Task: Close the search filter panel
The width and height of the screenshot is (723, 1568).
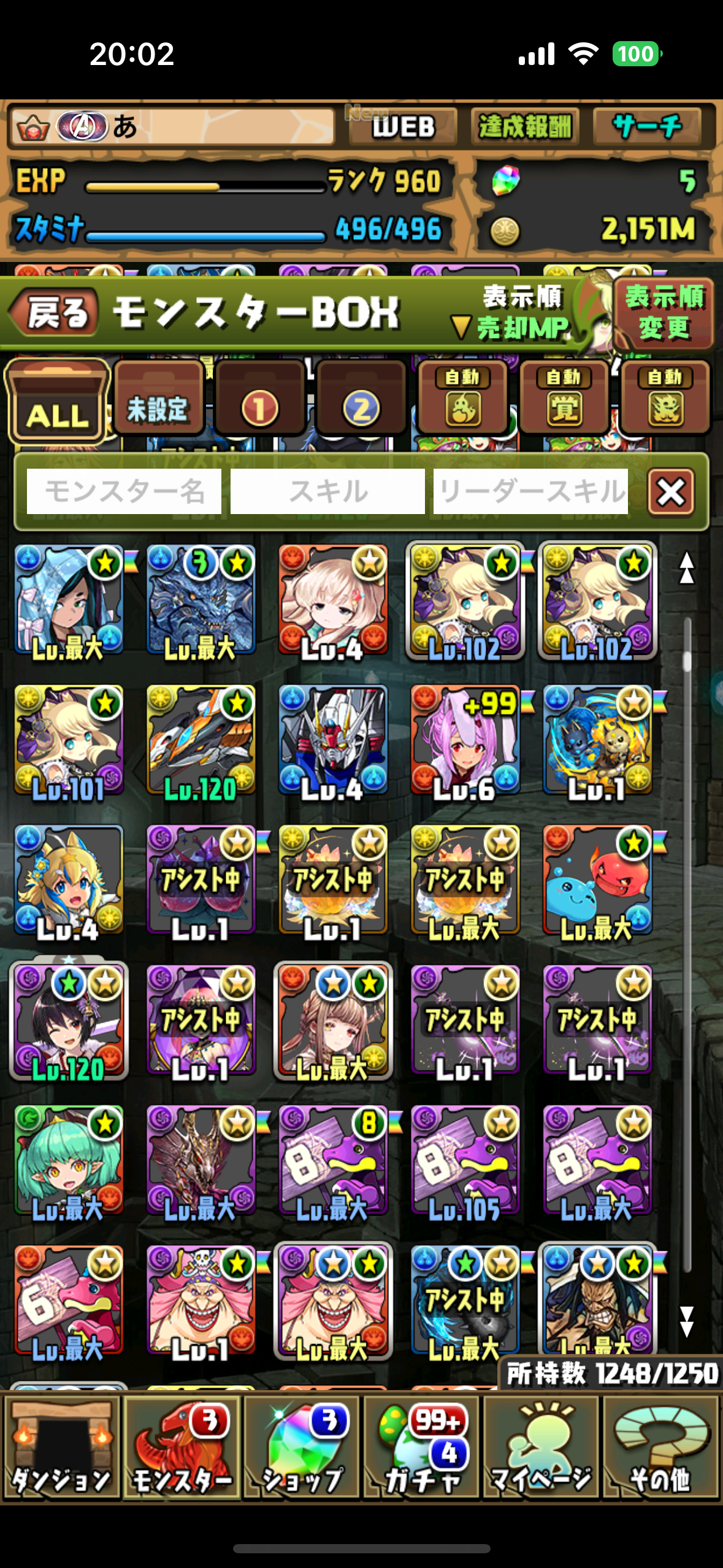Action: point(671,492)
